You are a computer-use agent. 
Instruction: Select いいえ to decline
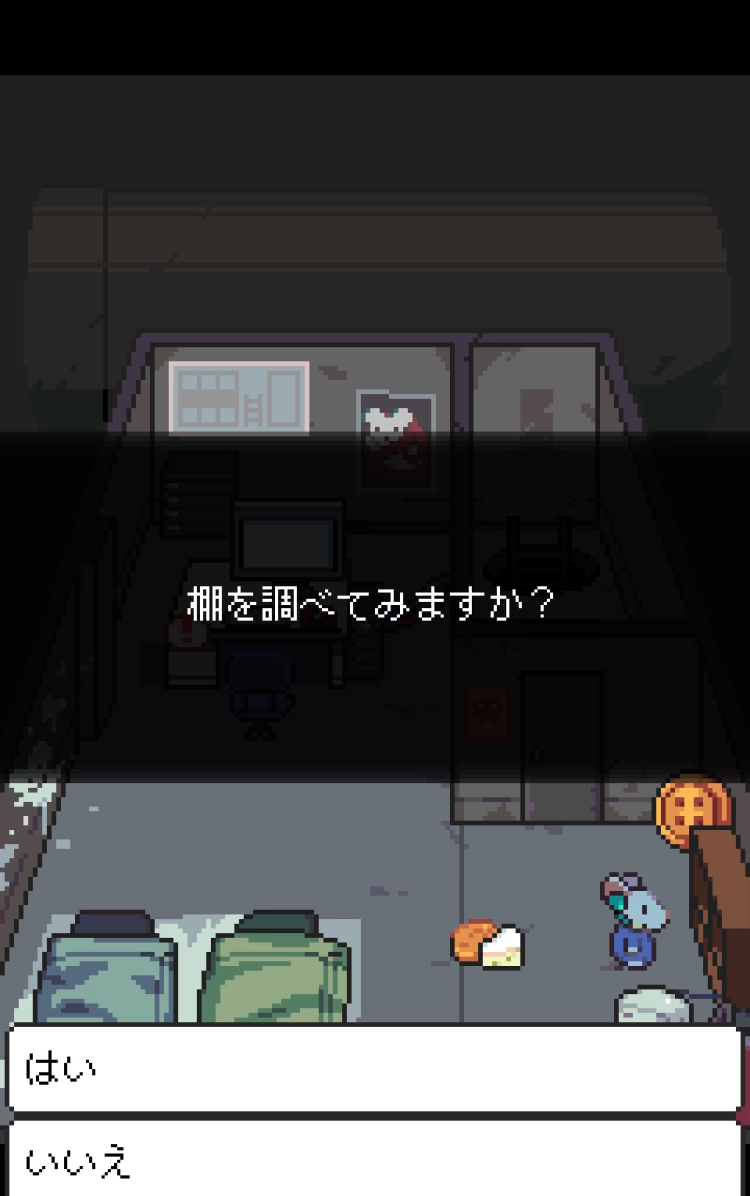374,1162
